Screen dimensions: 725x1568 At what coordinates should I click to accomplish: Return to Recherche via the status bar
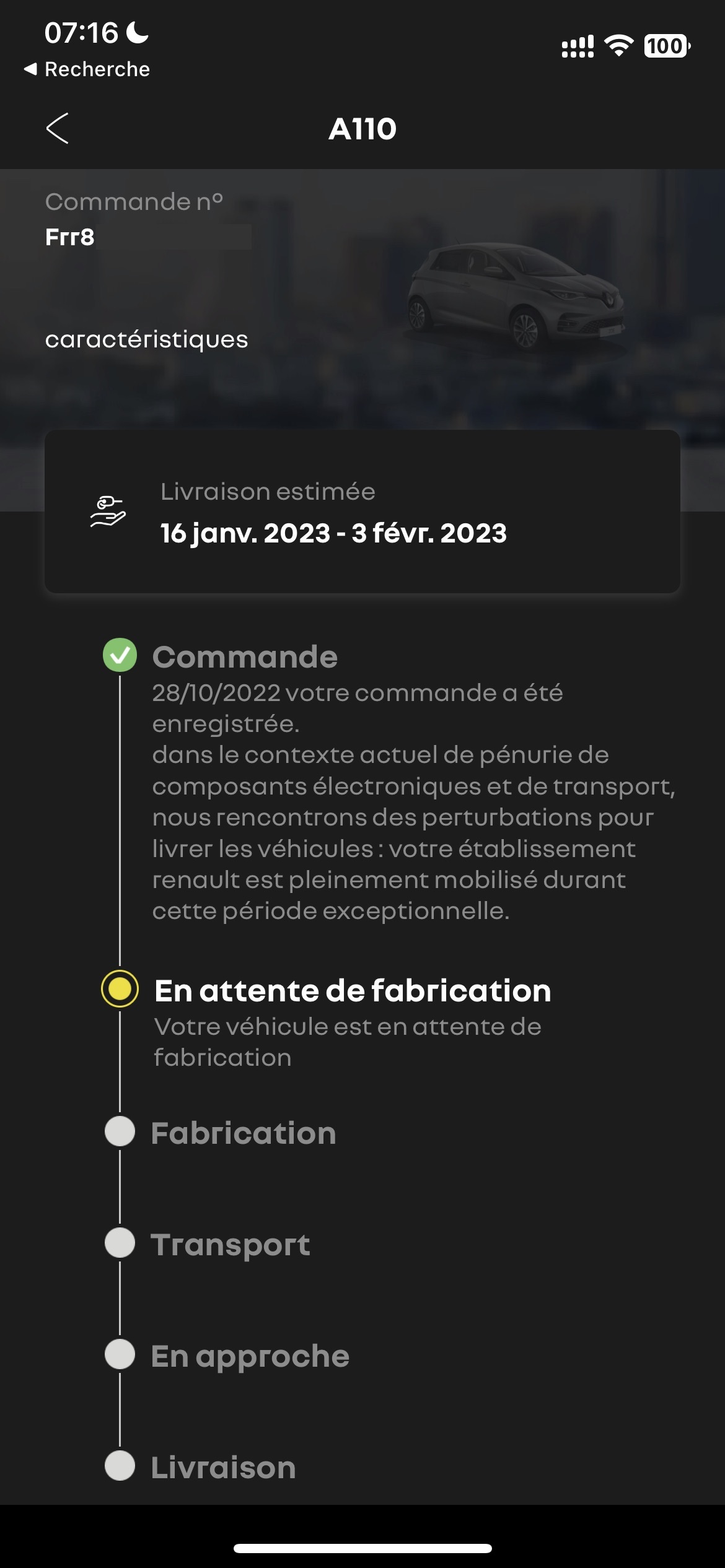87,69
